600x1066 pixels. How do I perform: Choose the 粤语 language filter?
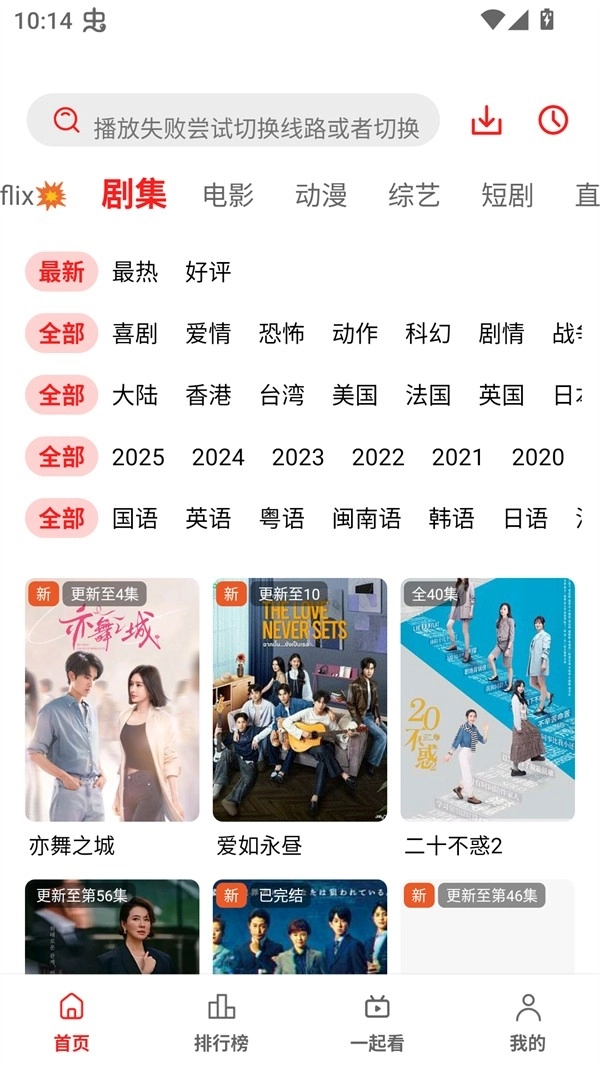[x=282, y=519]
